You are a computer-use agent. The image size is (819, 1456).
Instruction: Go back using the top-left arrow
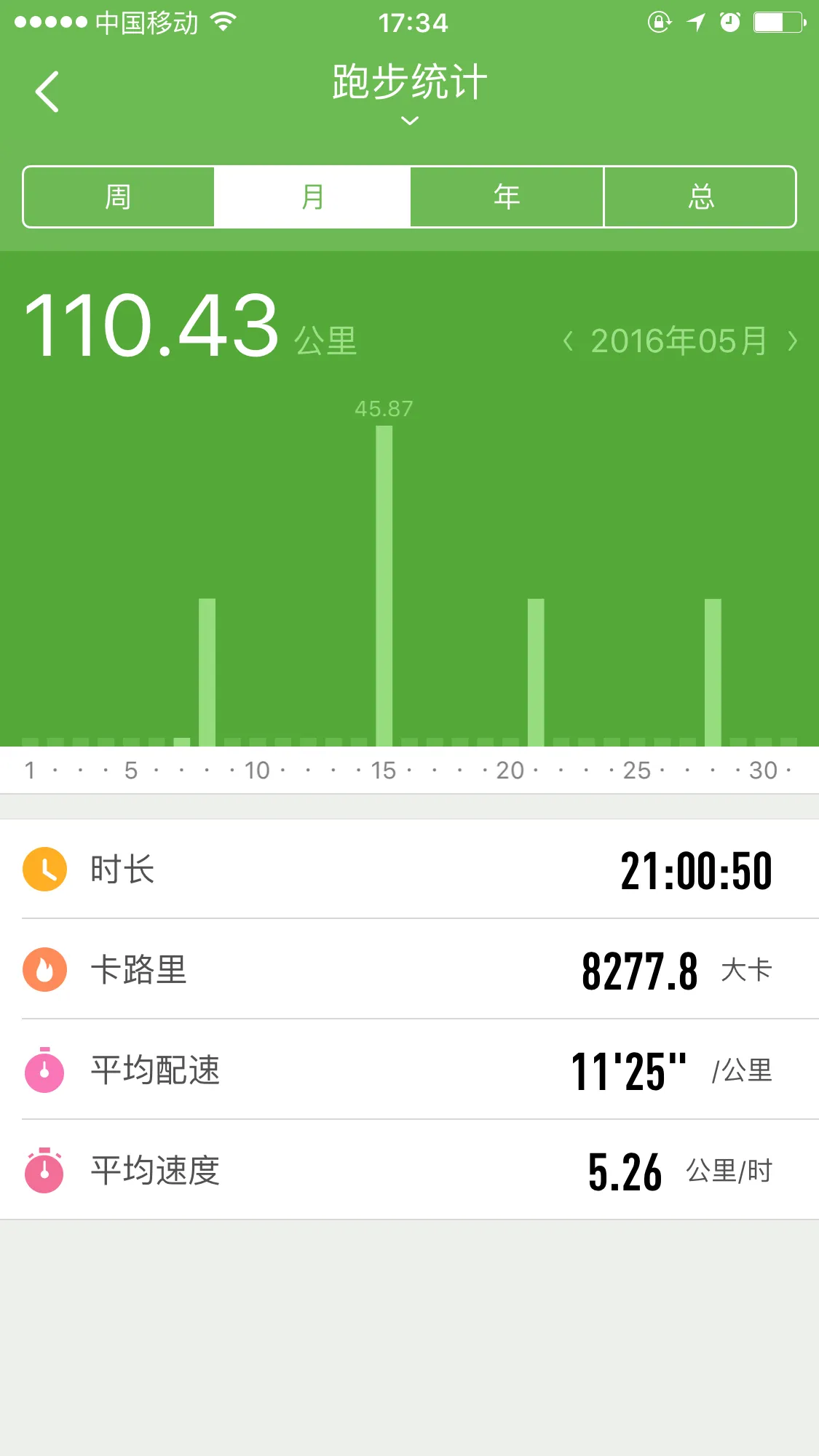tap(47, 92)
